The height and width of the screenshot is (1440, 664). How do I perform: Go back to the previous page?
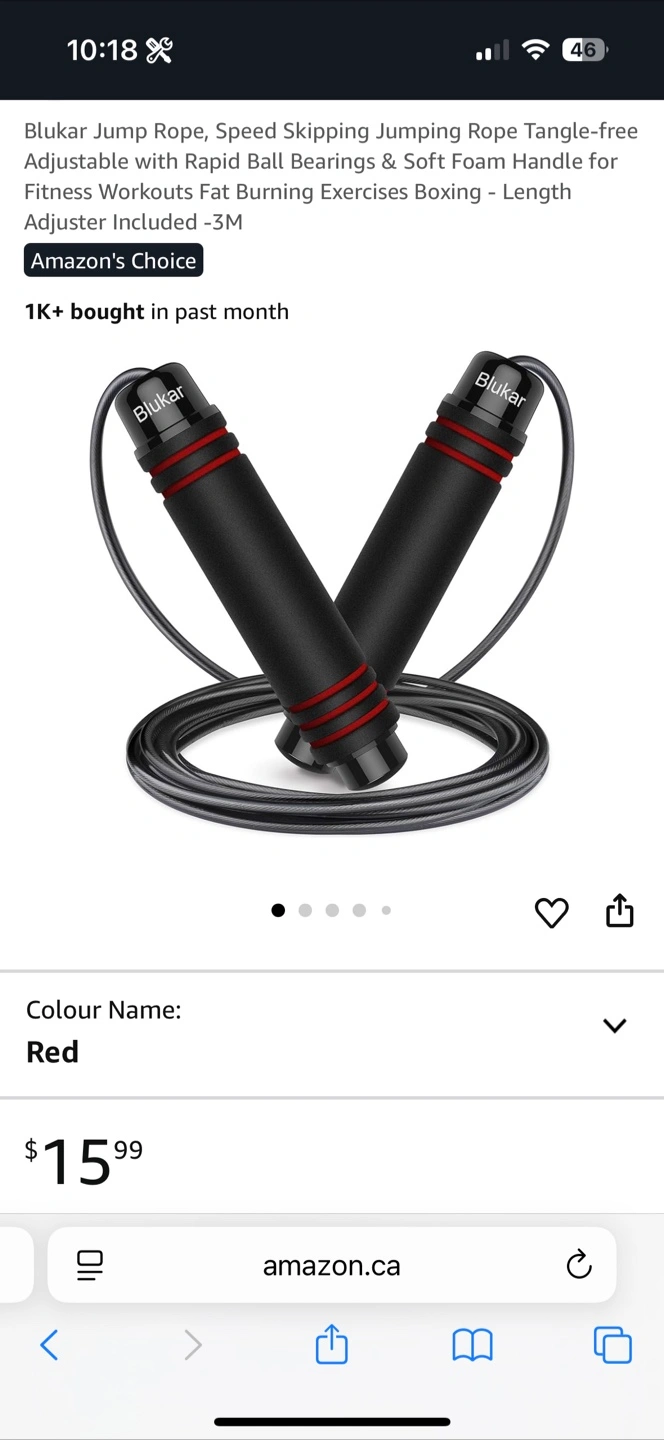tap(49, 1345)
